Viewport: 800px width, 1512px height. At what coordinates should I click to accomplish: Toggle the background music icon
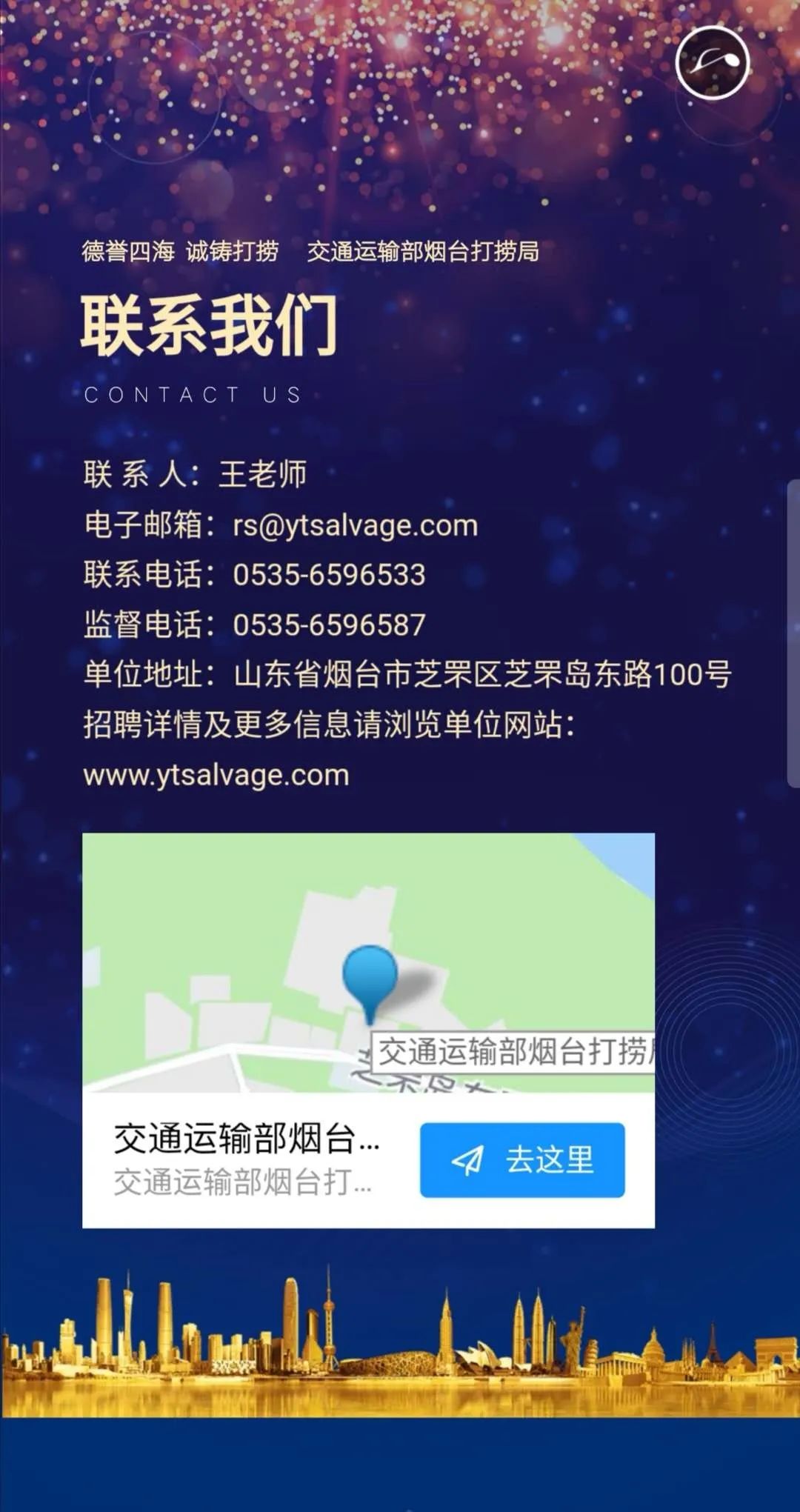(713, 63)
